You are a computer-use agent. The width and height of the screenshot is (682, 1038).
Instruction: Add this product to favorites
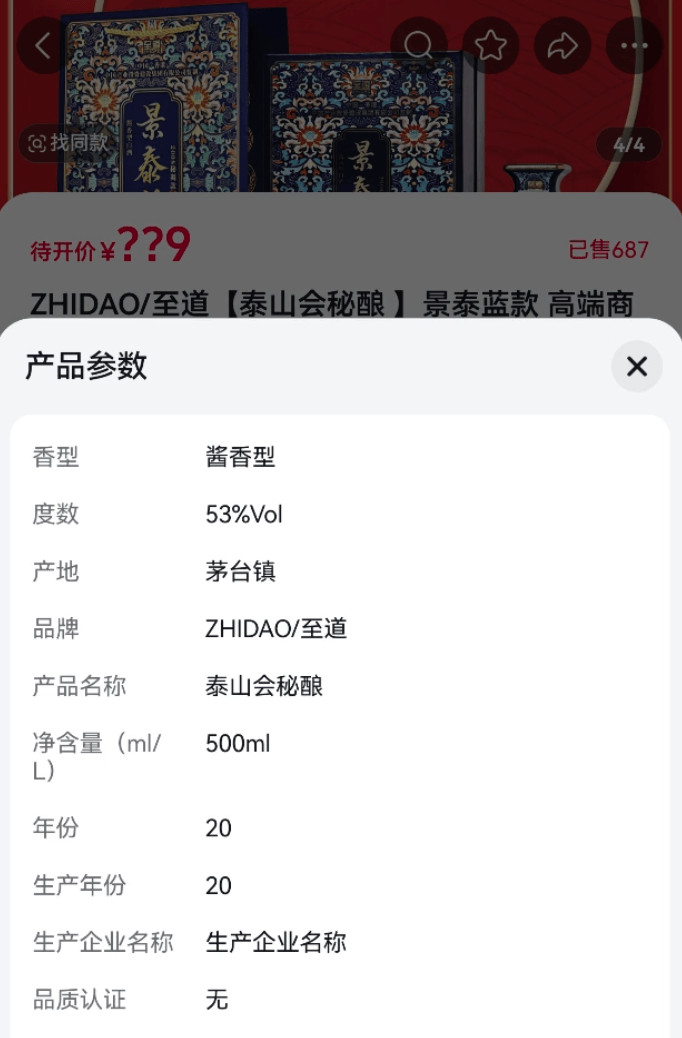click(490, 45)
